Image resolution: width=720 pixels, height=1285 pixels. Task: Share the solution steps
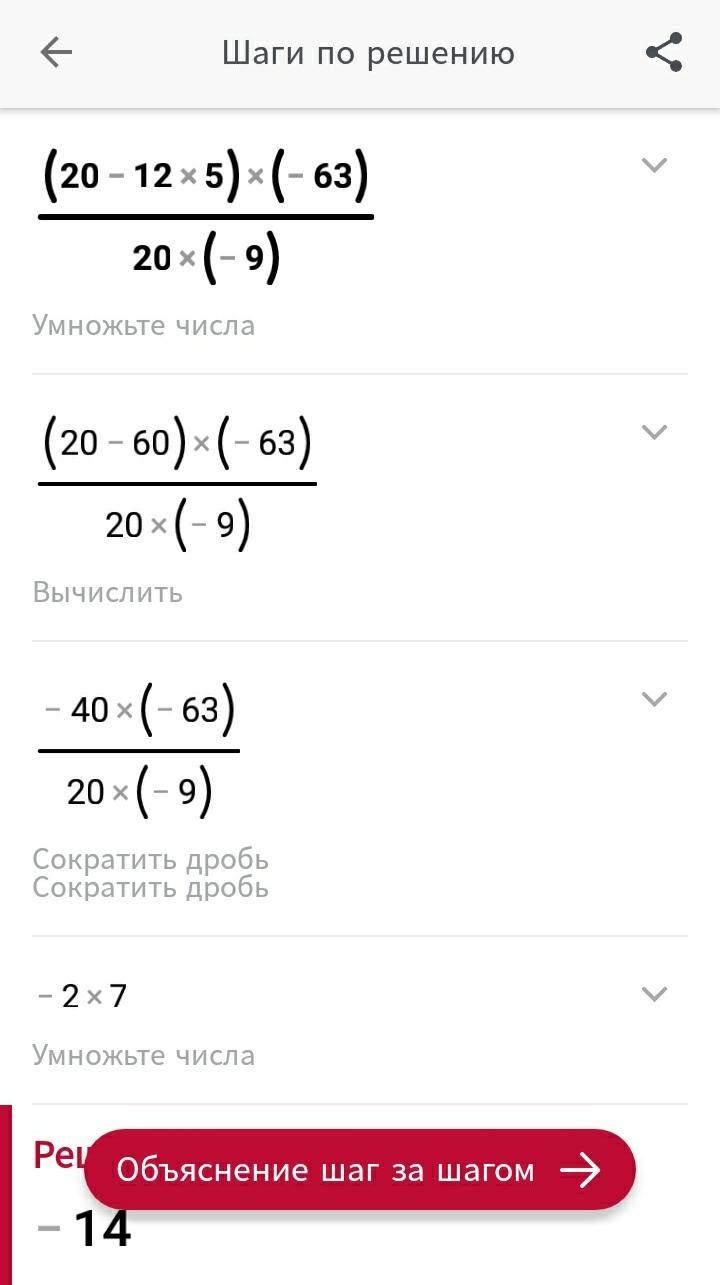click(x=664, y=52)
